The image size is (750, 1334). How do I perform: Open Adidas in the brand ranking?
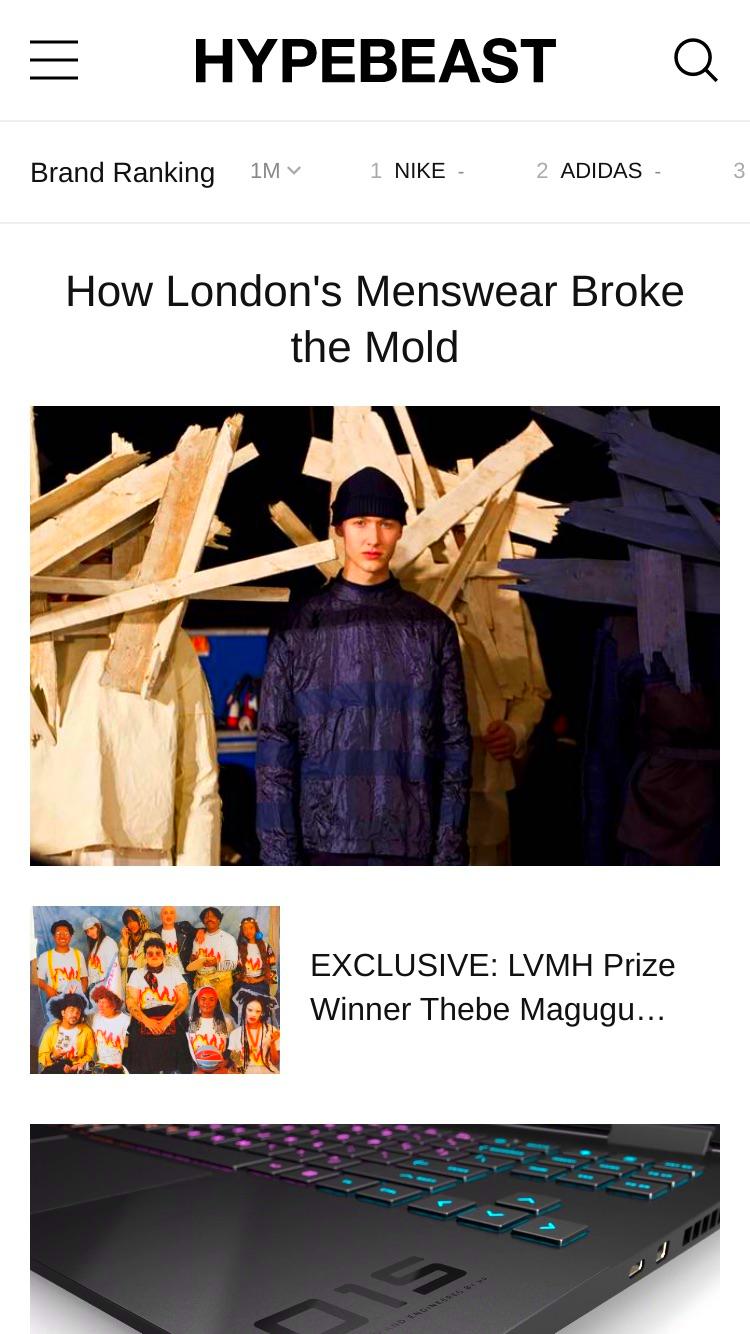click(599, 171)
